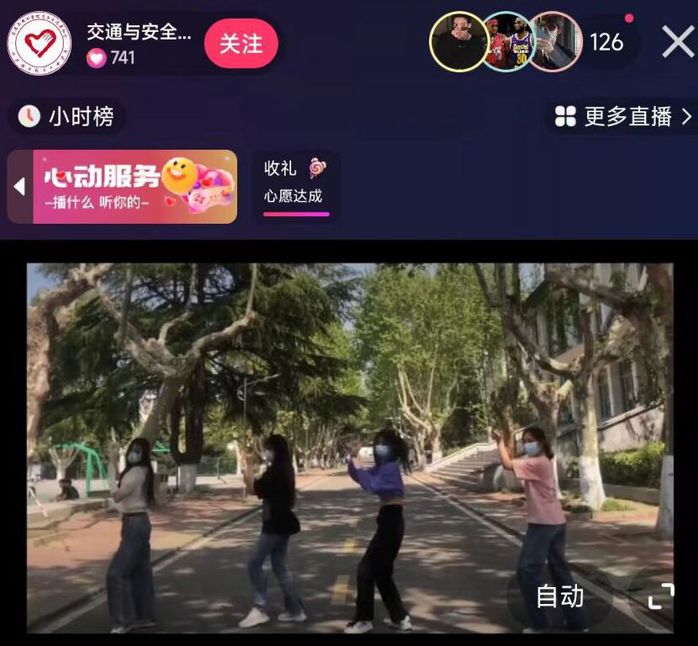698x646 pixels.
Task: Tap the first top viewer avatar
Action: click(x=459, y=42)
